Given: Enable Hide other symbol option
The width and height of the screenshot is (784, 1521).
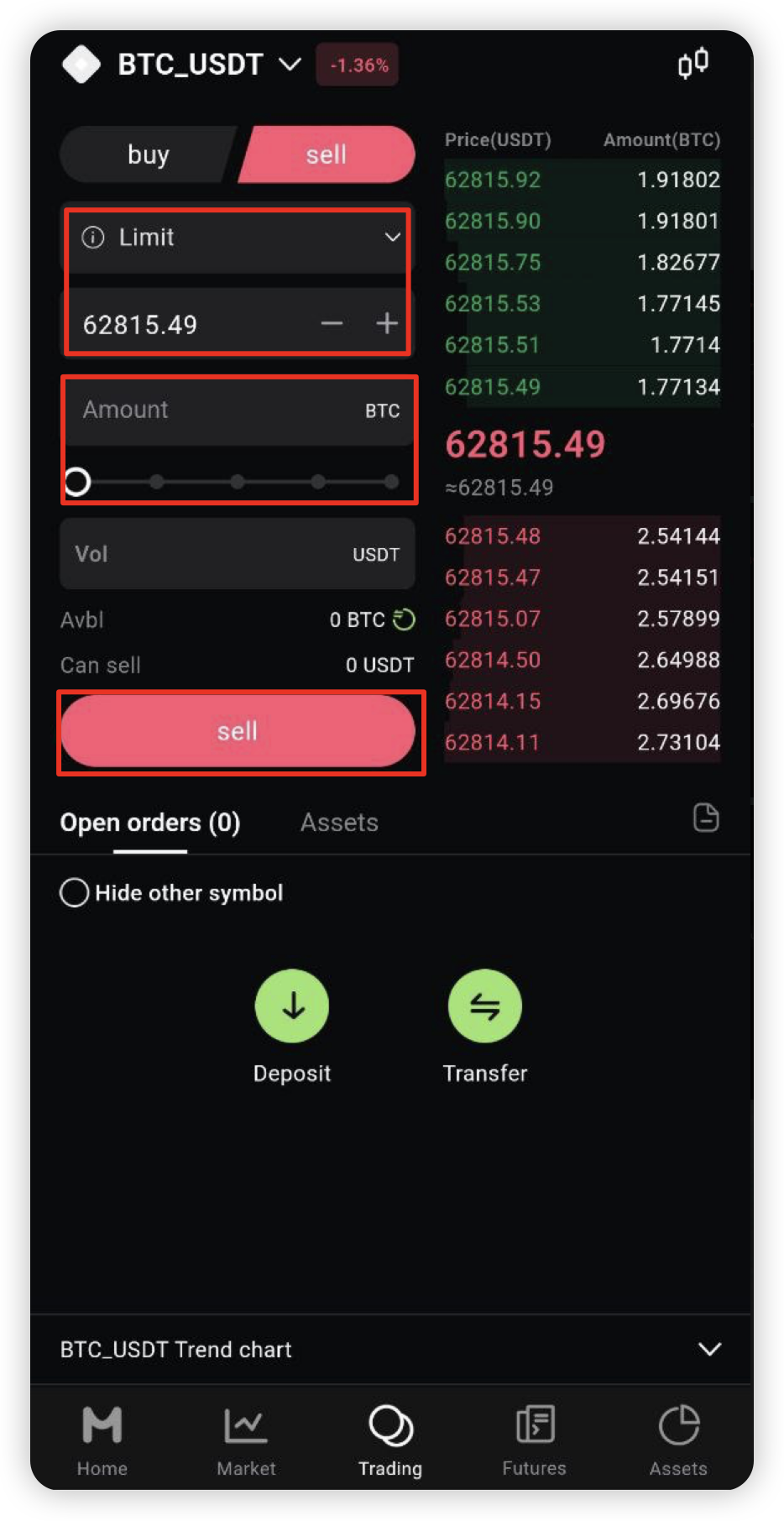Looking at the screenshot, I should click(x=75, y=892).
